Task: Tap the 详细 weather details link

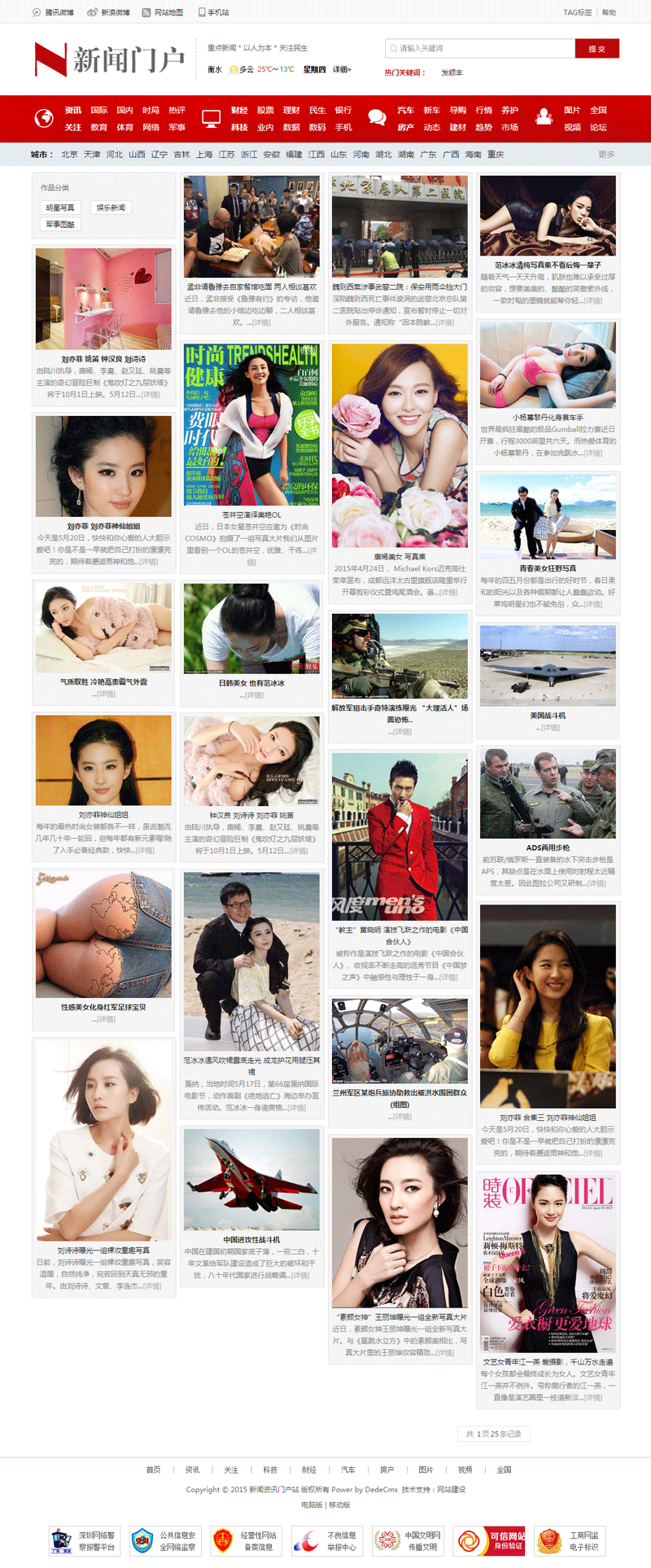Action: tap(342, 69)
